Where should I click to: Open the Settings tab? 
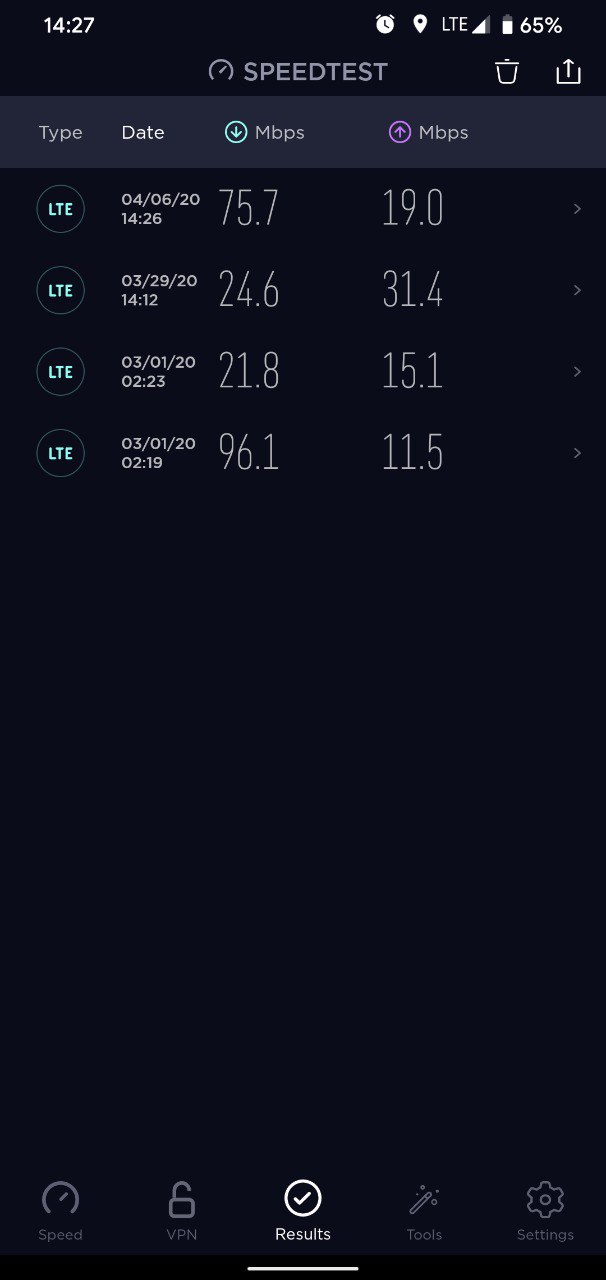click(545, 1211)
